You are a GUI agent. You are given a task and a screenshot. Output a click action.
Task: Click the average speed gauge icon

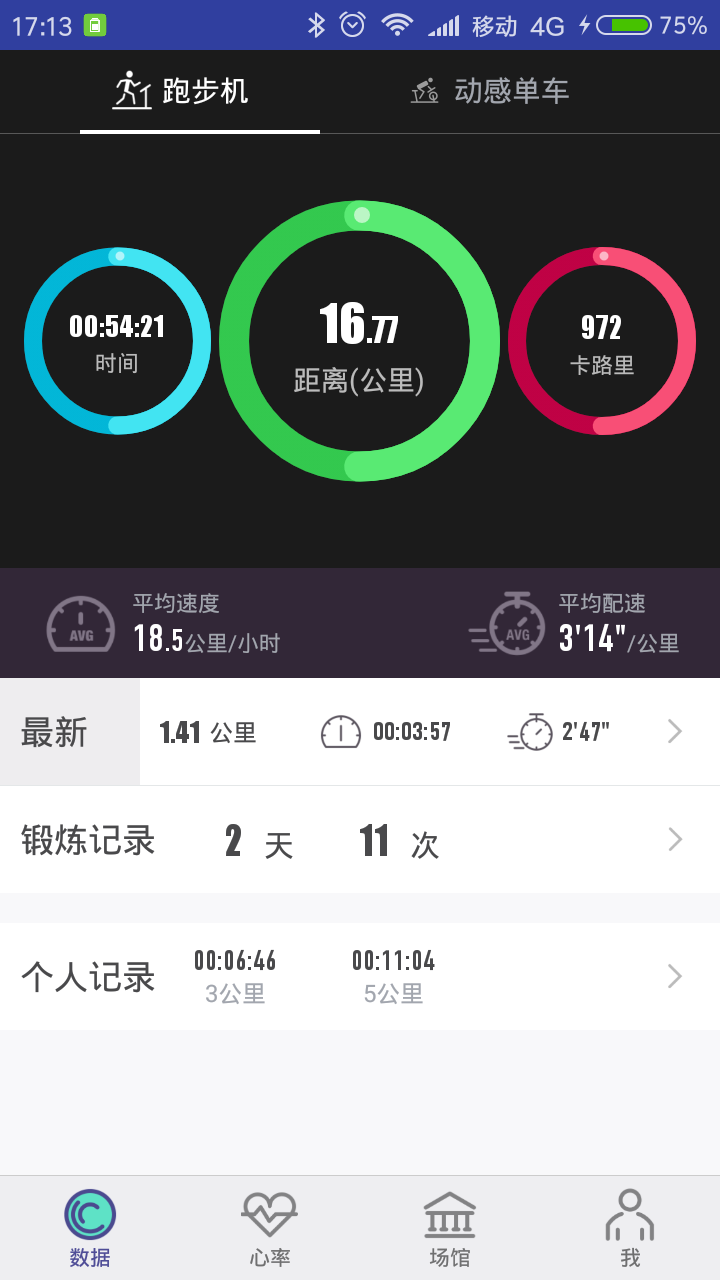point(80,622)
